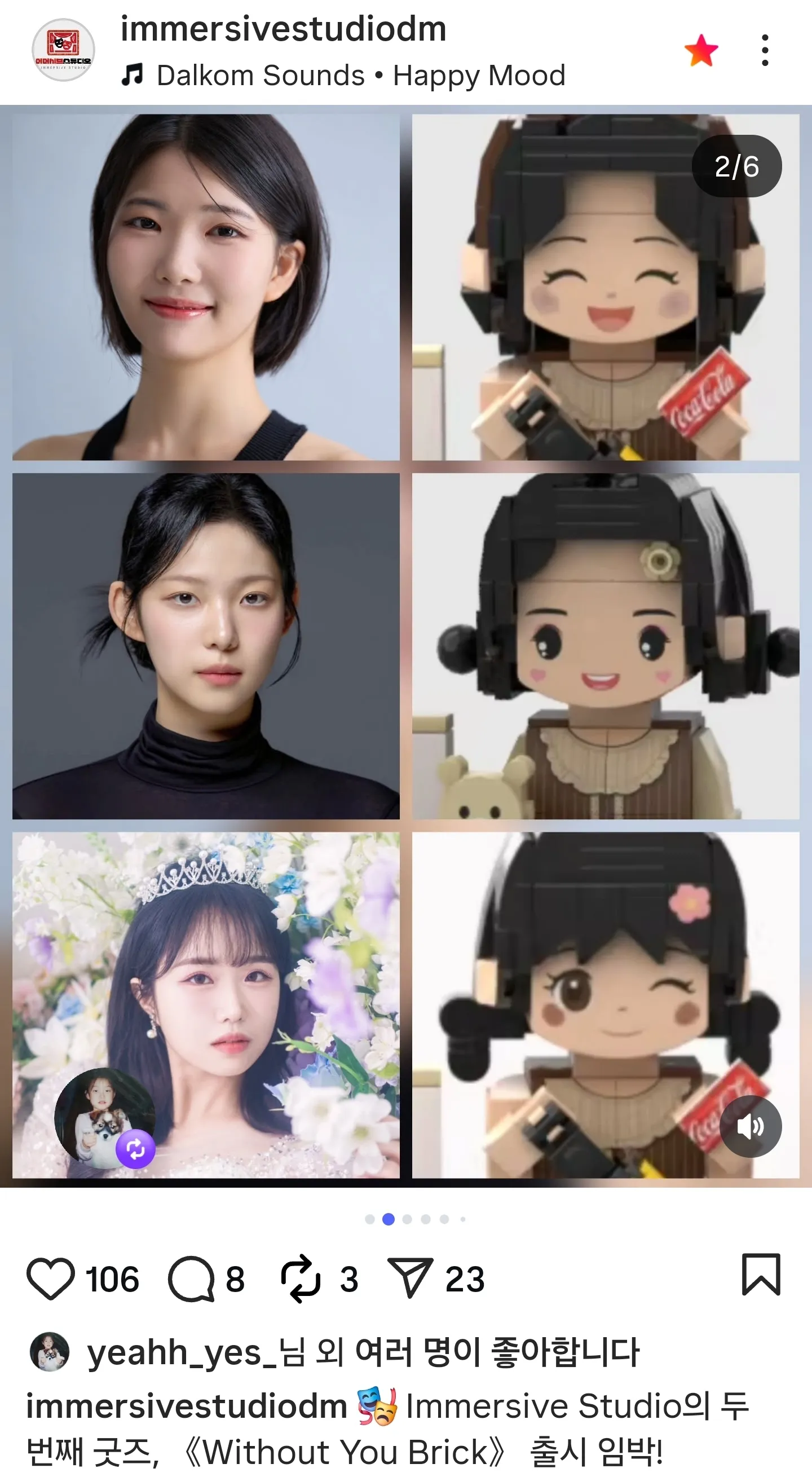View likes from yeahh_yes_ and others
Image resolution: width=812 pixels, height=1477 pixels.
(361, 1352)
